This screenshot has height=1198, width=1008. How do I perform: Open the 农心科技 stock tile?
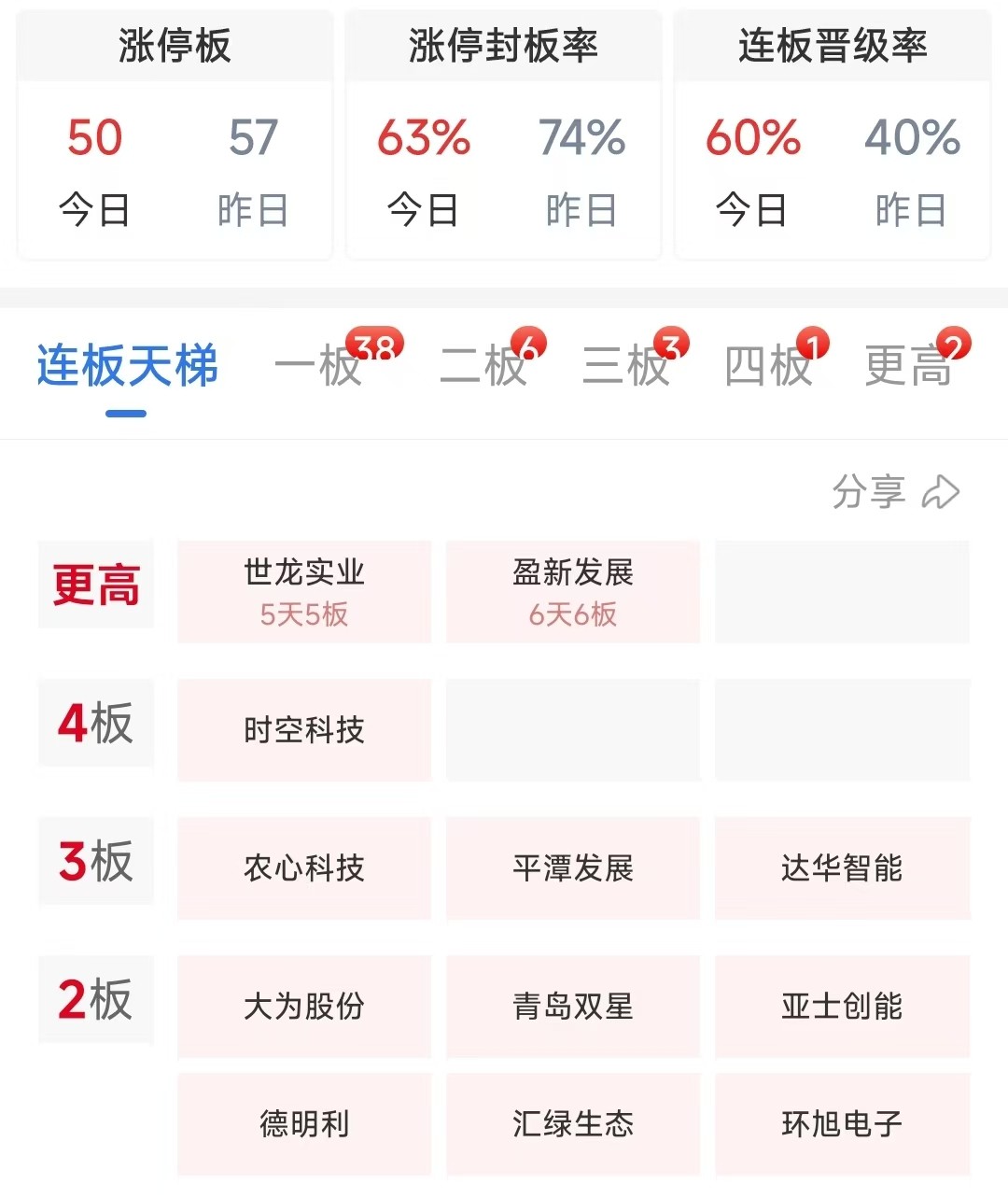click(x=304, y=867)
